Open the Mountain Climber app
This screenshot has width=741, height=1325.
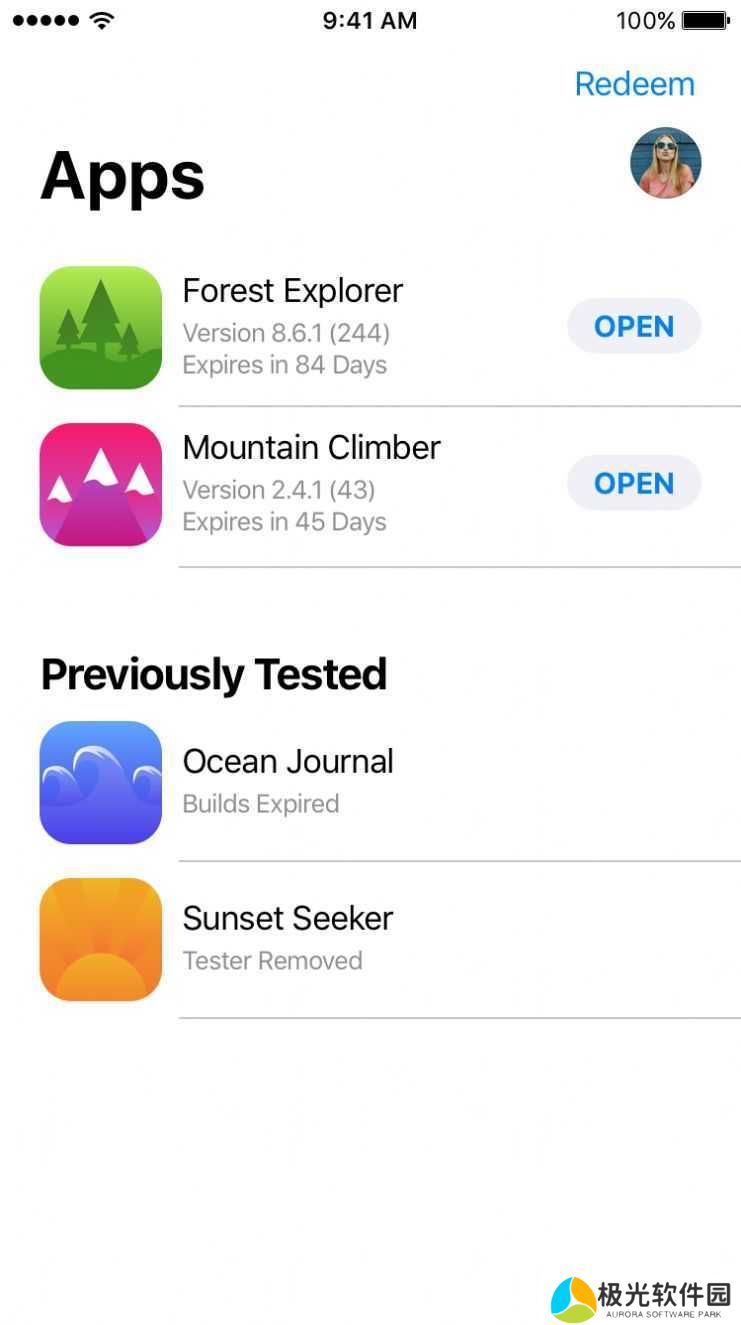pyautogui.click(x=634, y=484)
